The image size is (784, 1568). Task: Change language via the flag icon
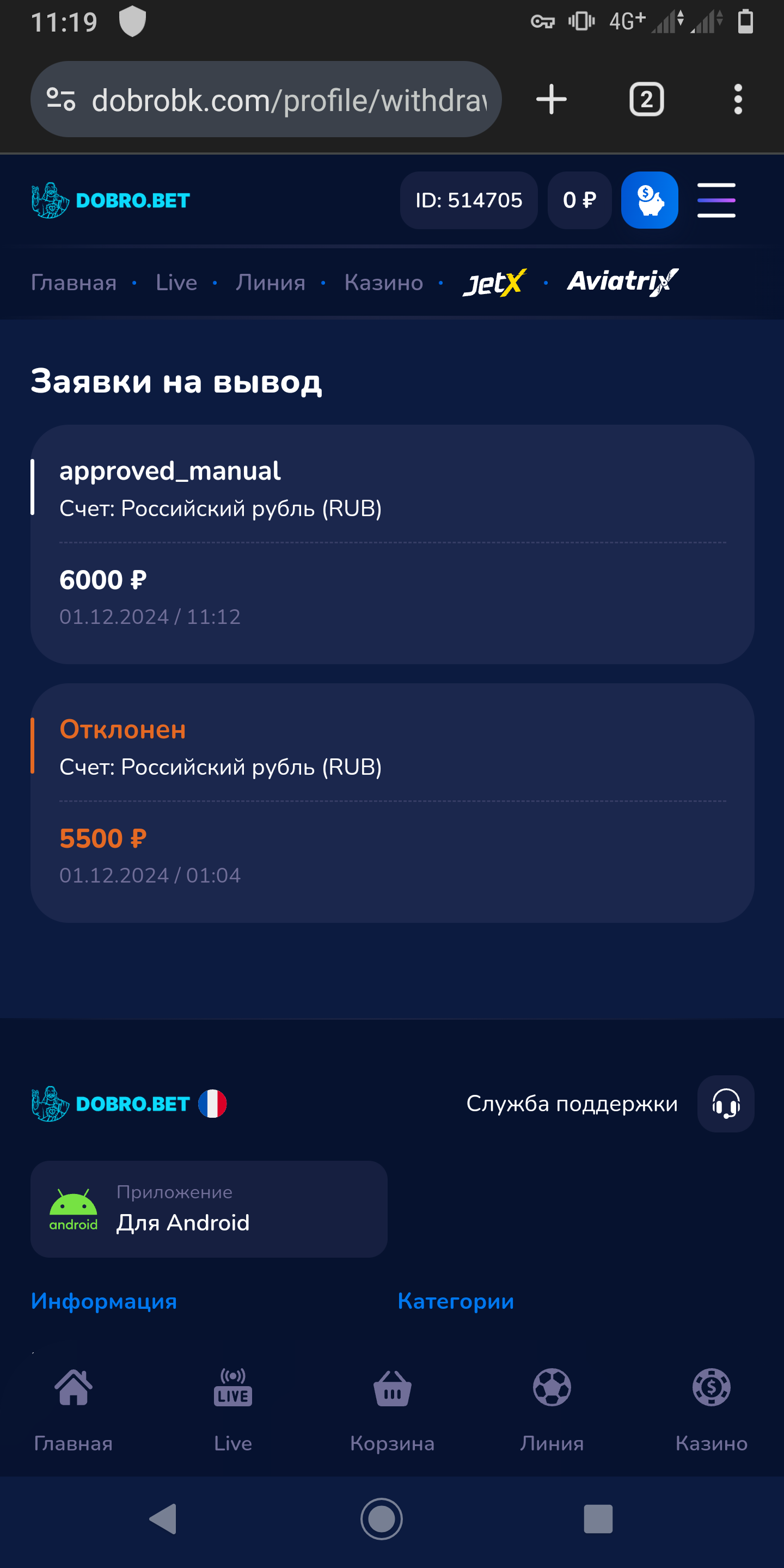click(212, 1104)
